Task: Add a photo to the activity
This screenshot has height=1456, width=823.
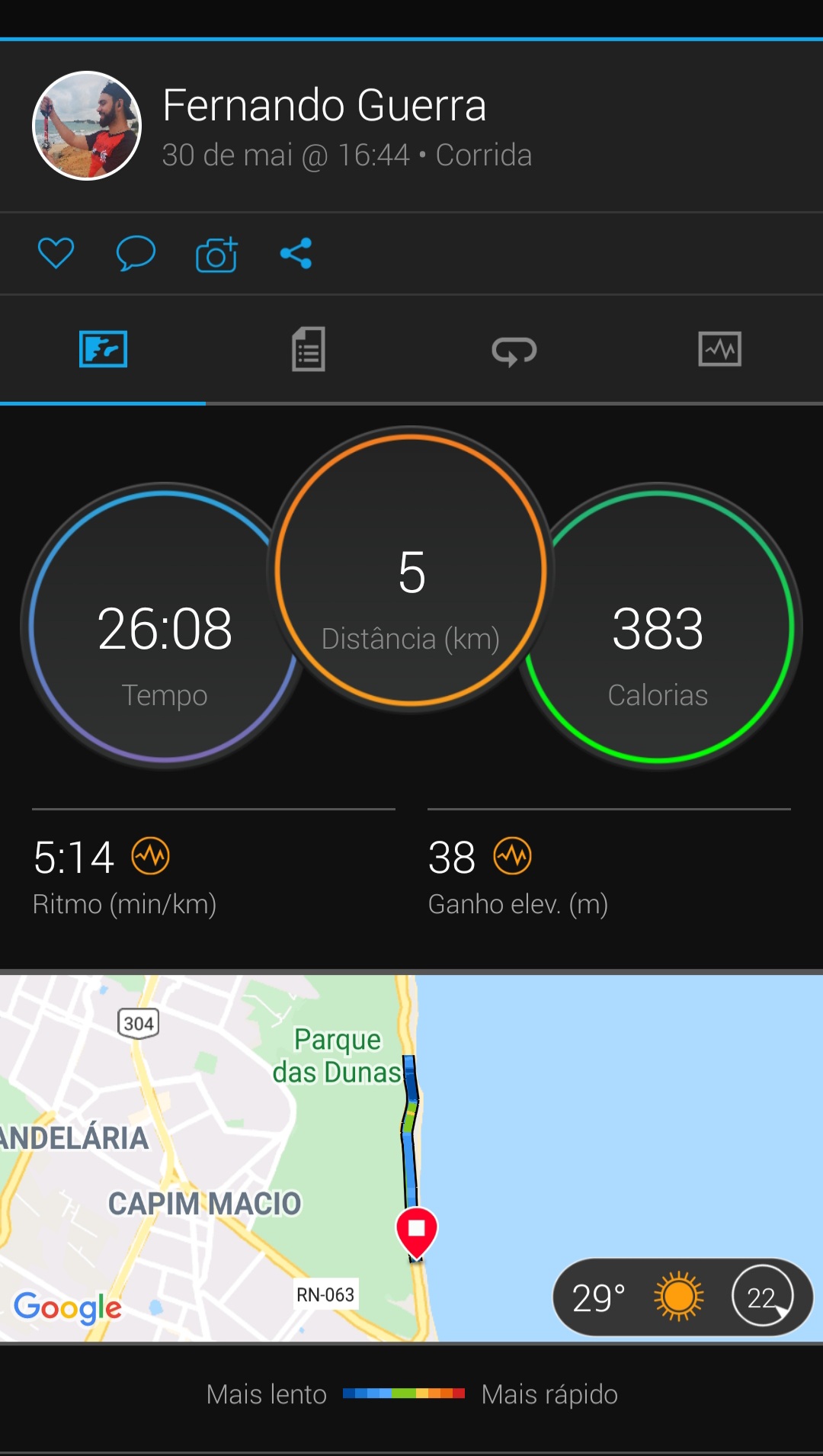Action: (x=216, y=254)
